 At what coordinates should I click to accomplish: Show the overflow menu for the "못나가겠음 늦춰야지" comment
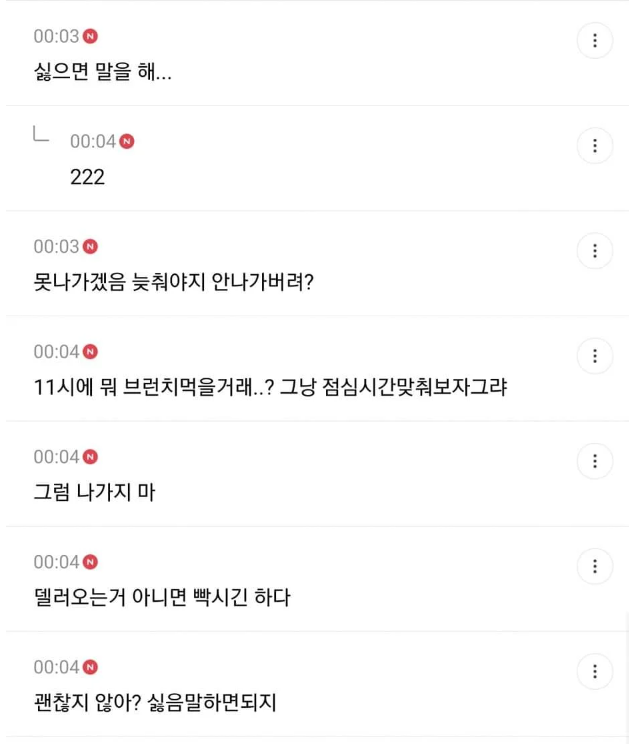595,251
